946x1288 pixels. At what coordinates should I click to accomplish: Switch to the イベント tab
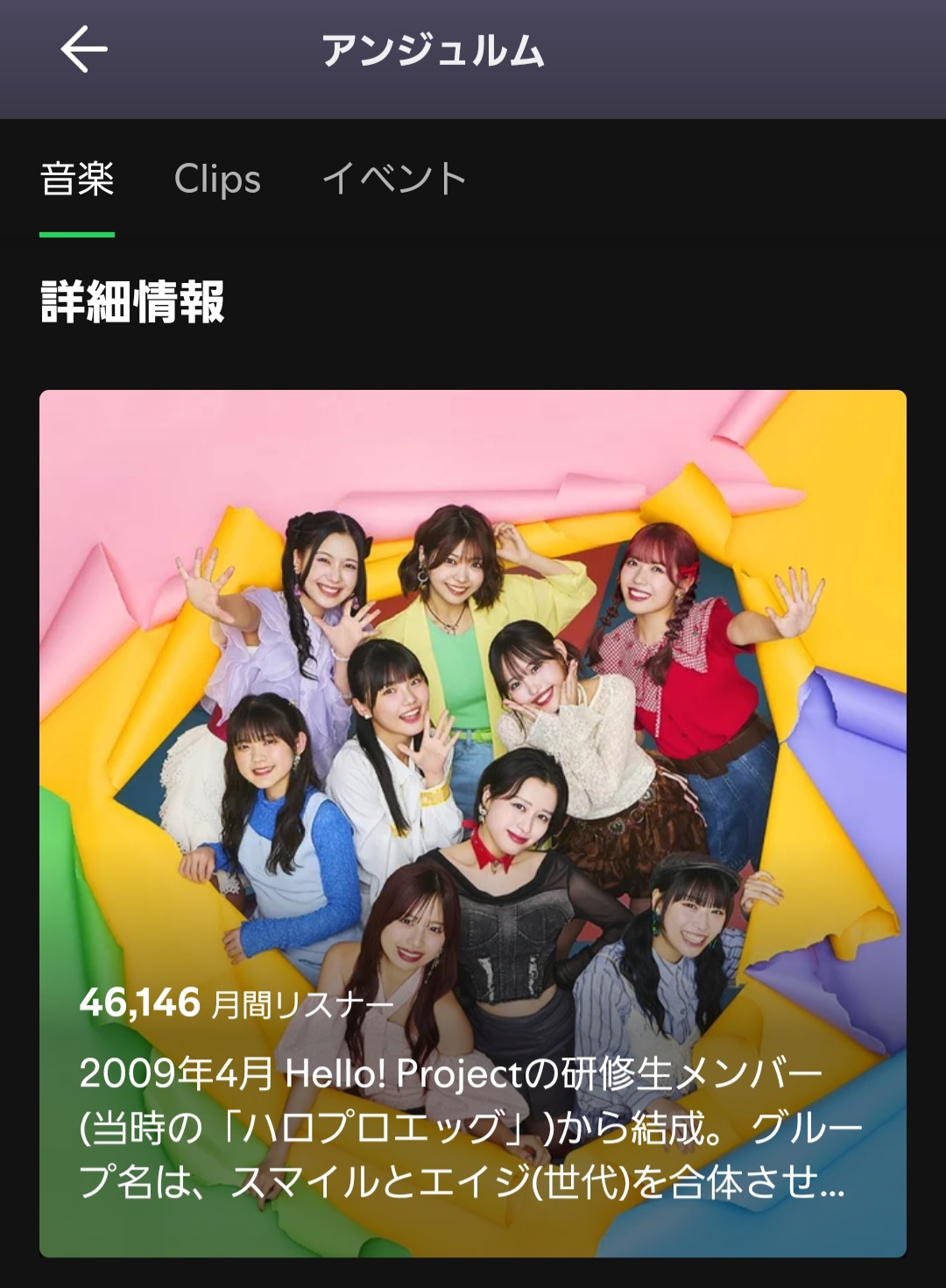(x=393, y=180)
